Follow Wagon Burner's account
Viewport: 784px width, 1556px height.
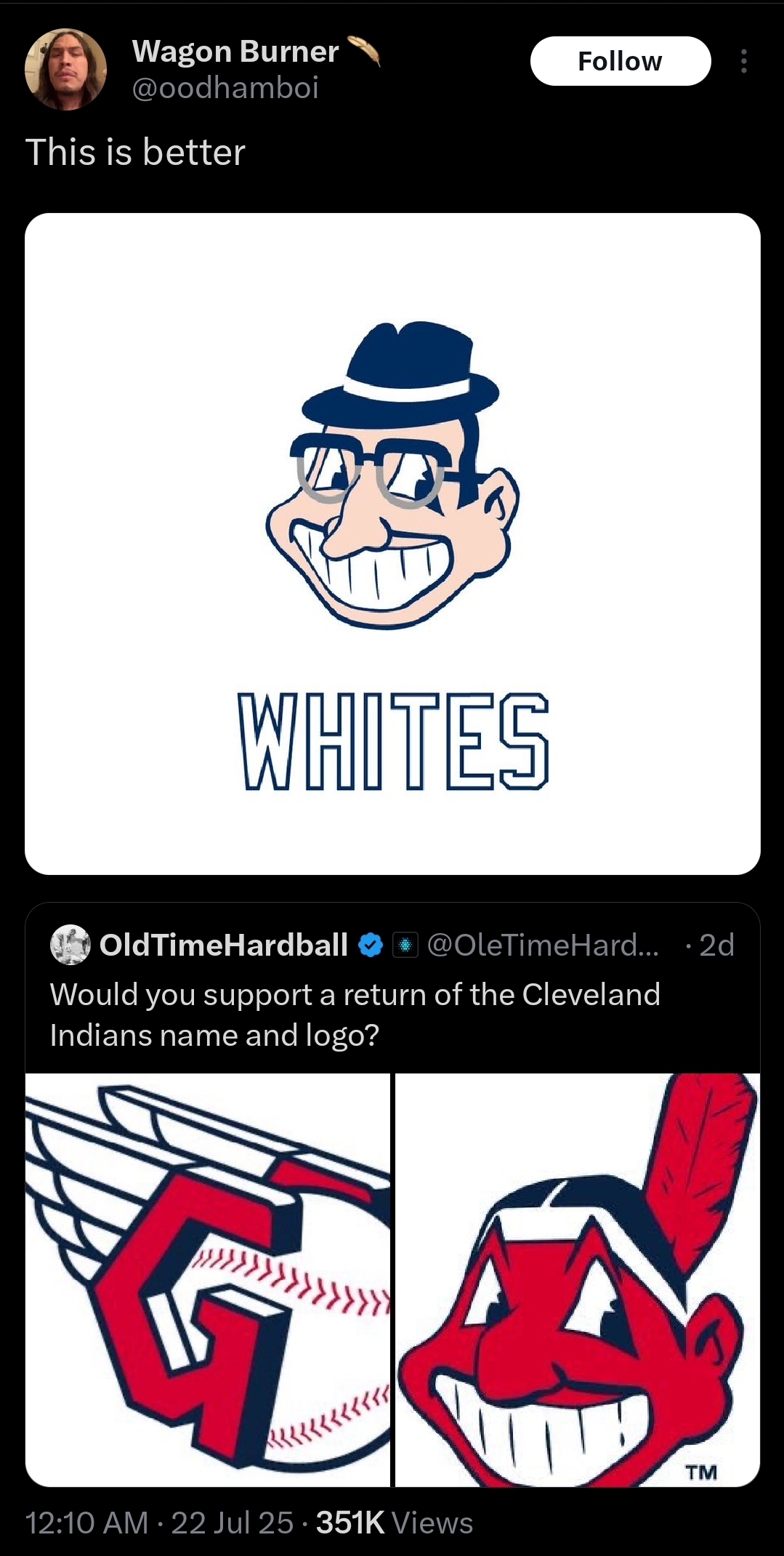620,61
